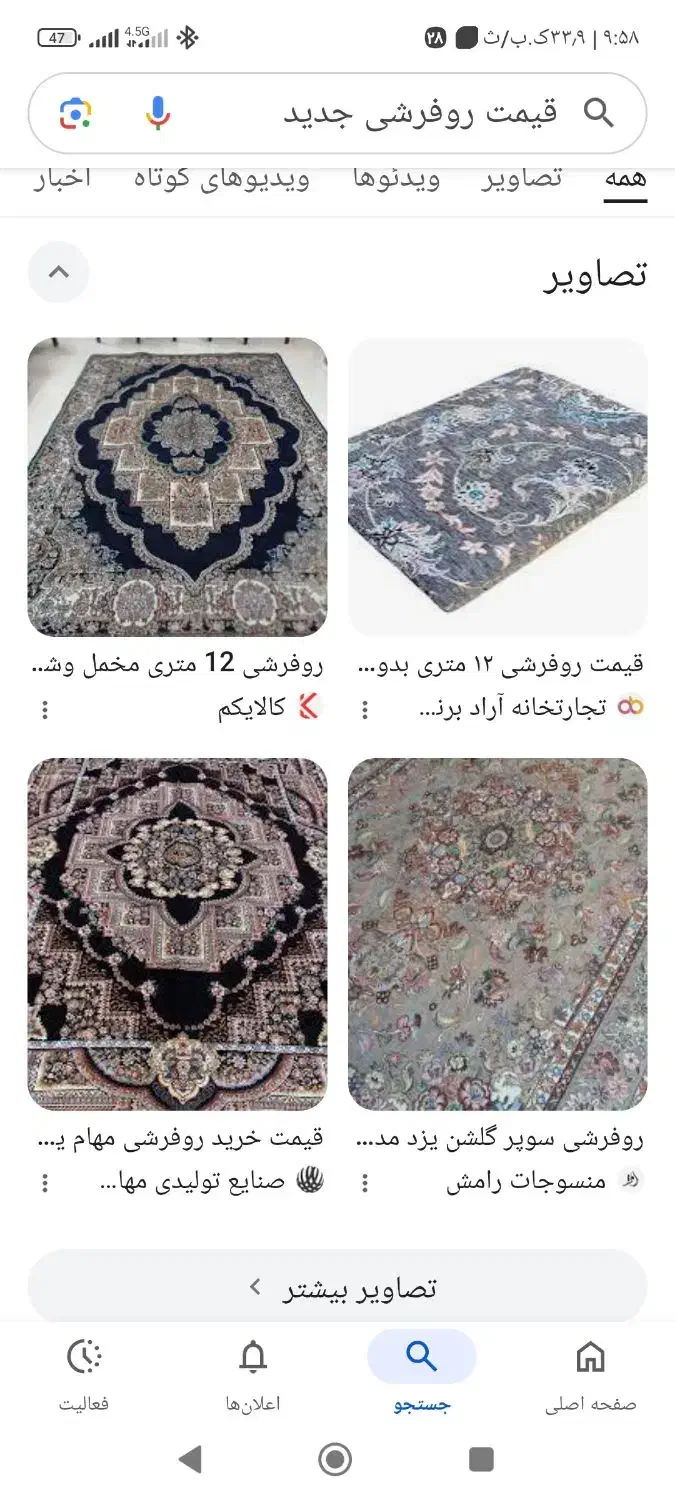Switch to the اخبار tab
This screenshot has width=675, height=1500.
(61, 179)
